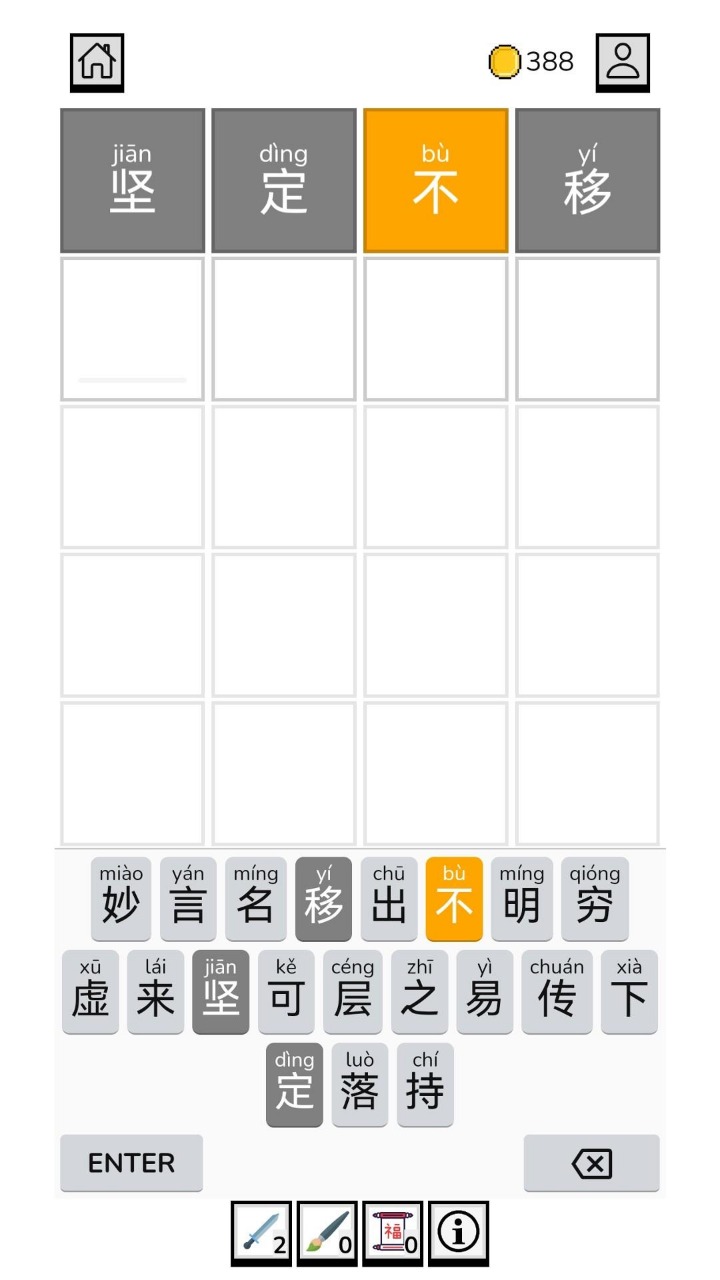This screenshot has height=1280, width=720.
Task: Choose the 穷 (qióng) character key
Action: tap(594, 898)
